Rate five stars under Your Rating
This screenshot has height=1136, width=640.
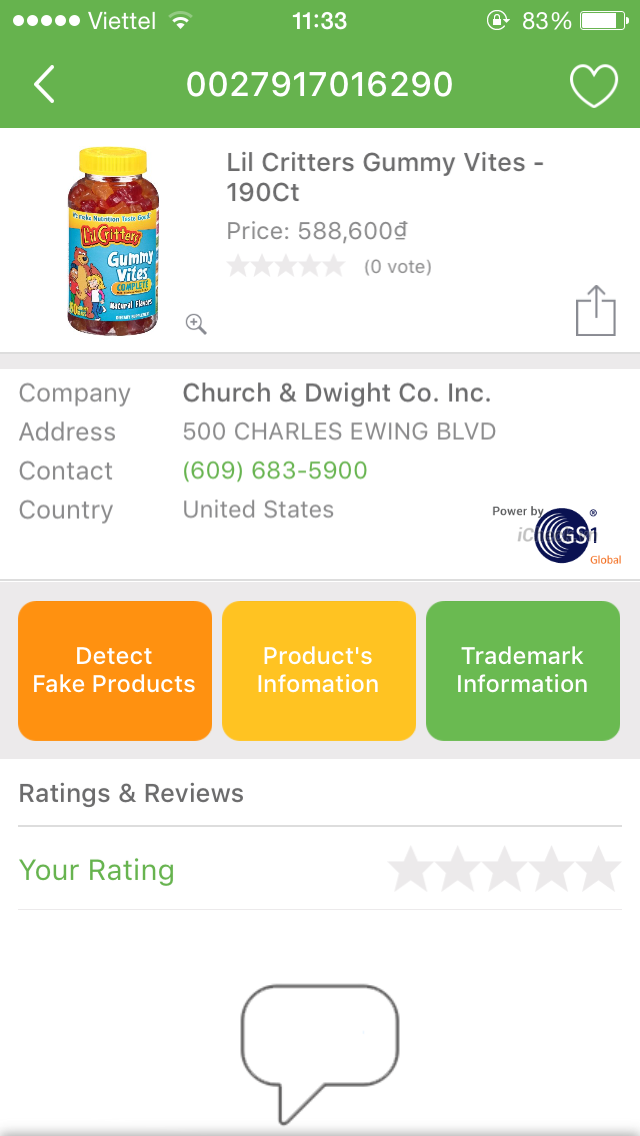pos(600,869)
